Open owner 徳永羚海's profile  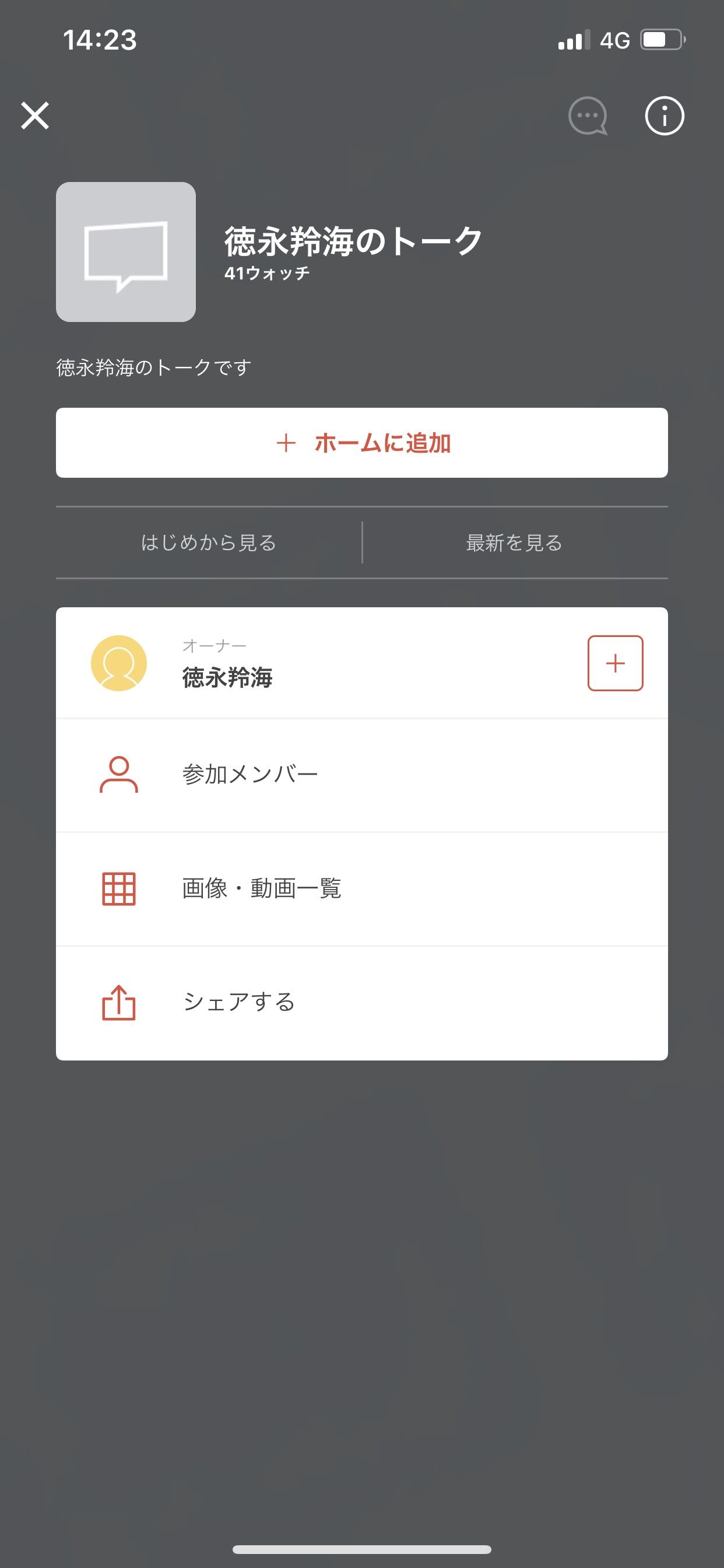pyautogui.click(x=226, y=670)
